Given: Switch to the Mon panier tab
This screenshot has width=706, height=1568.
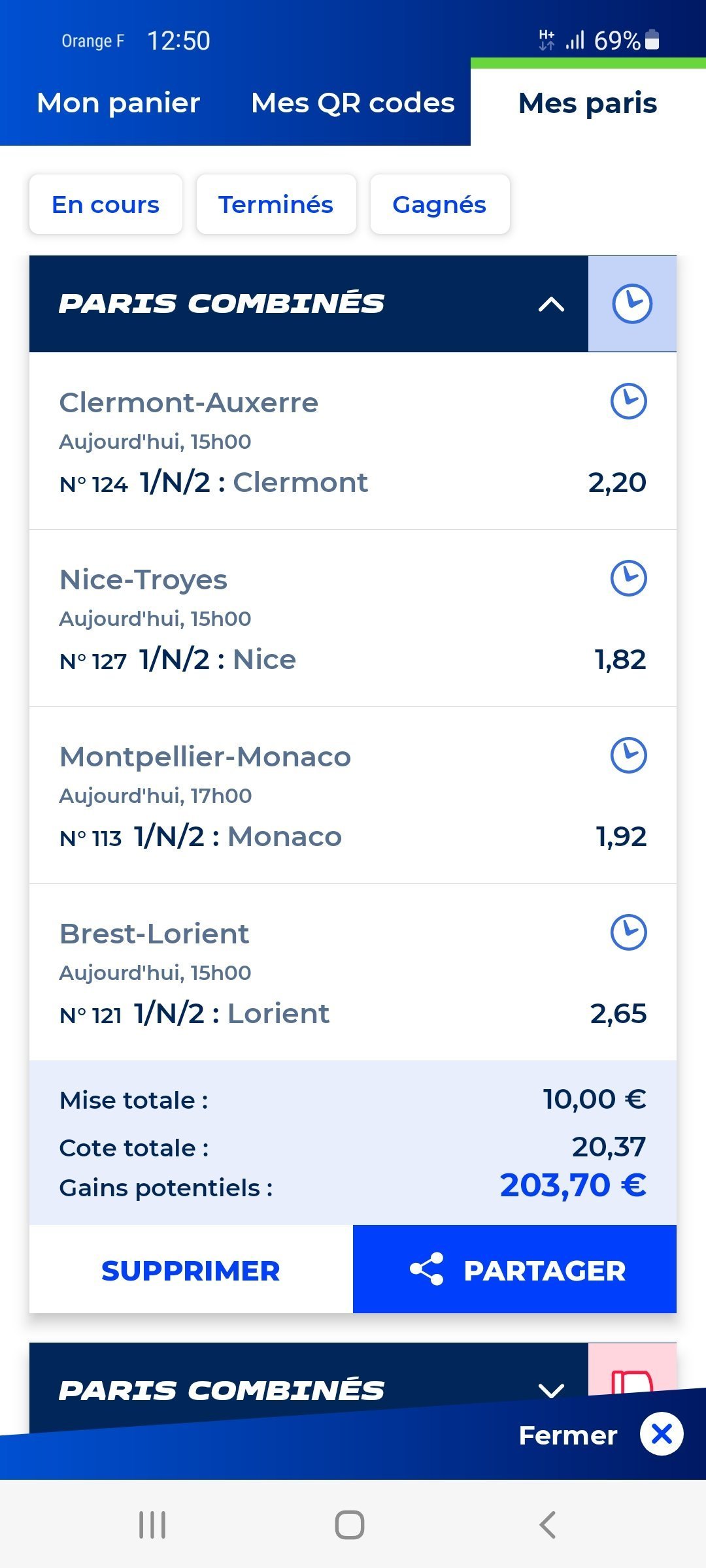Looking at the screenshot, I should (118, 103).
